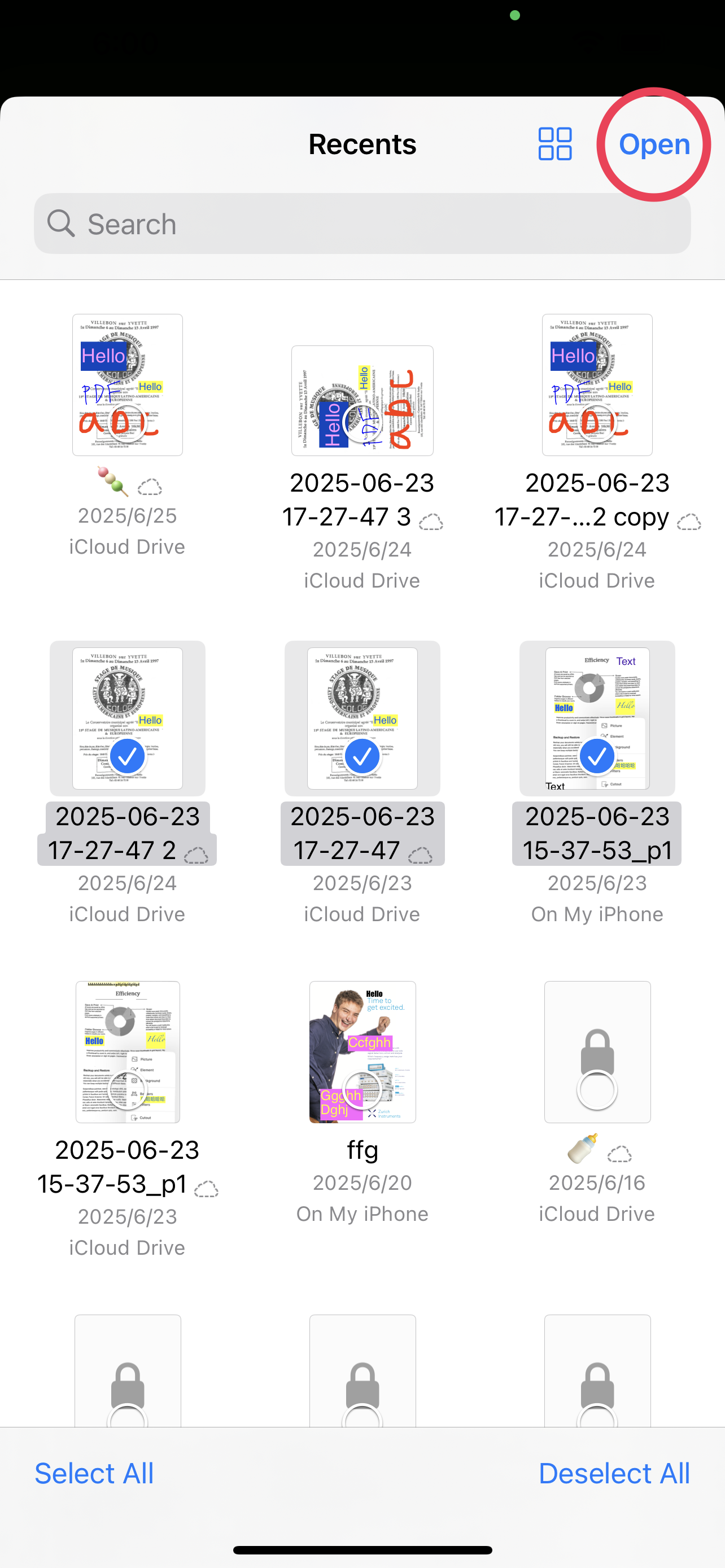Select all files
Image resolution: width=725 pixels, height=1568 pixels.
point(94,1473)
